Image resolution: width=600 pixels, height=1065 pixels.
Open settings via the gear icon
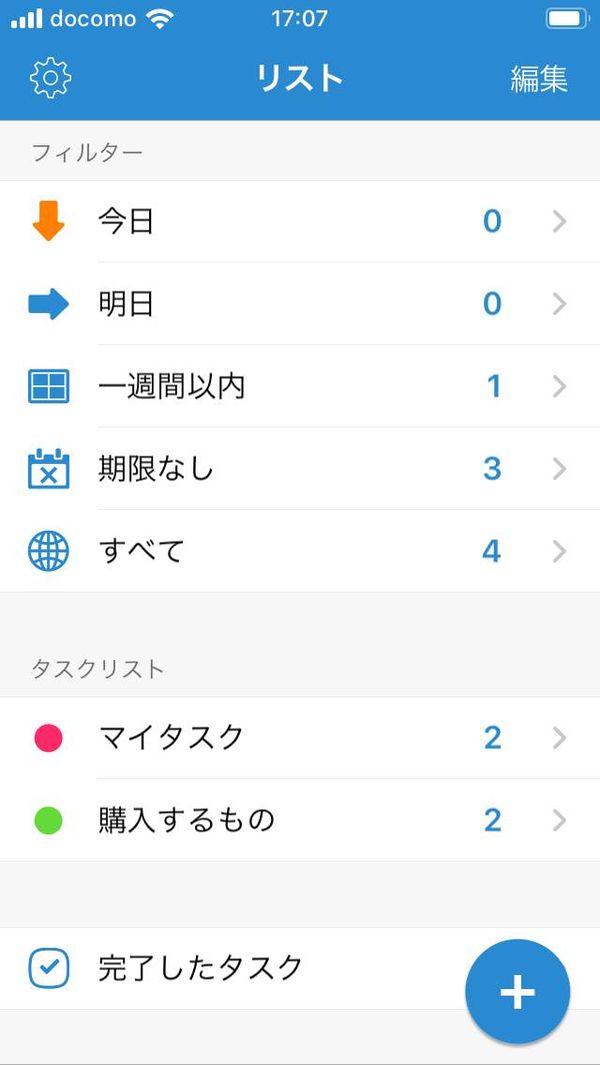tap(50, 78)
